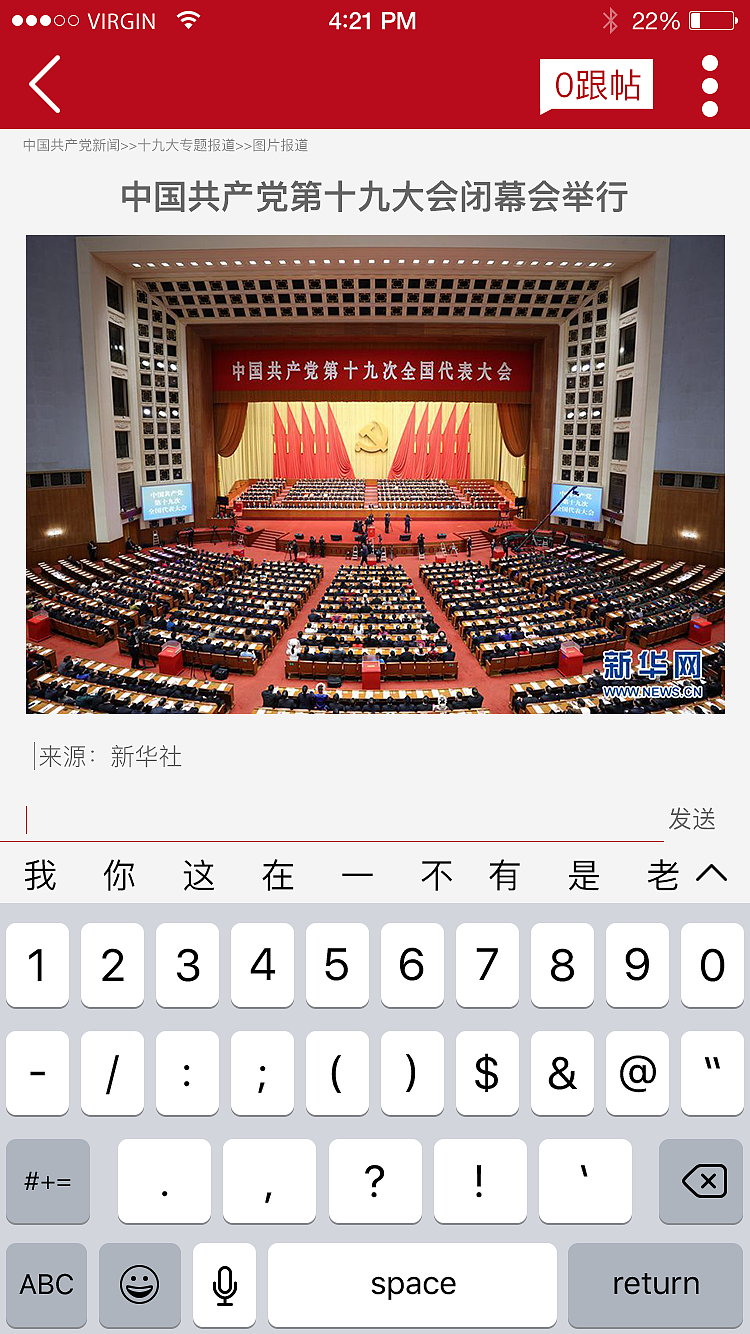Collapse the word suggestion bar chevron

click(x=713, y=873)
